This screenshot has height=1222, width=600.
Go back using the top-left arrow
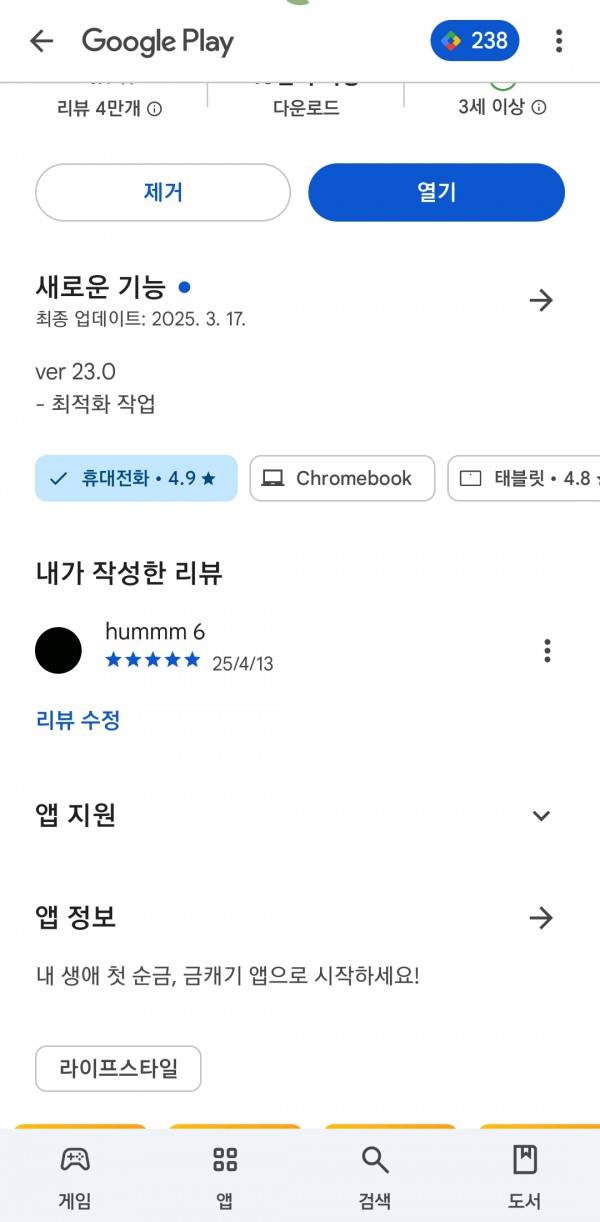[41, 41]
